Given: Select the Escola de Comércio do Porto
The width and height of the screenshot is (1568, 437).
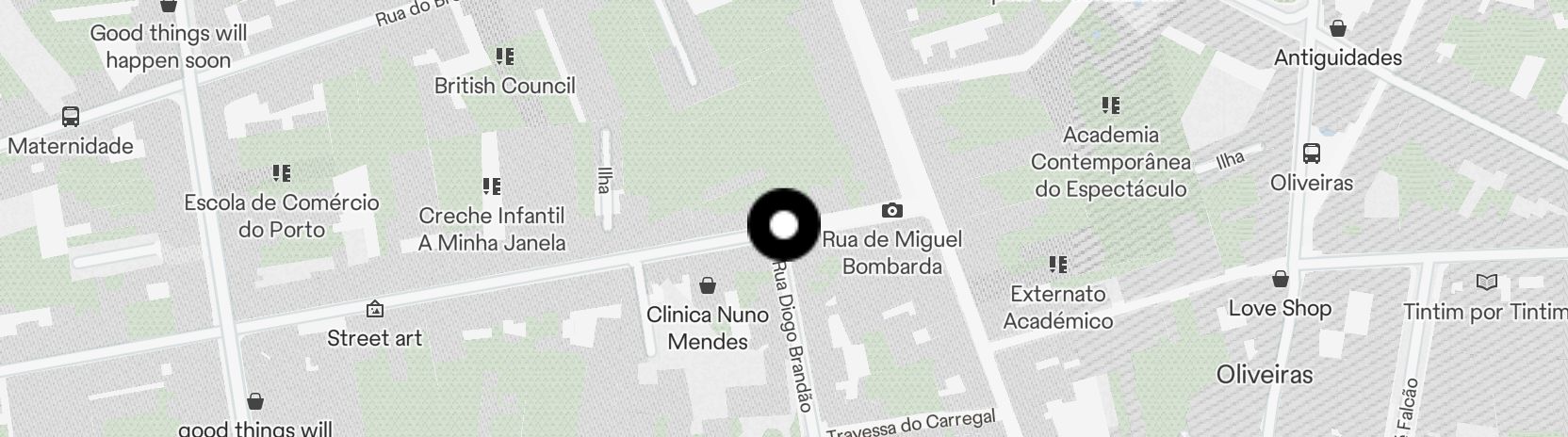Looking at the screenshot, I should click(281, 173).
